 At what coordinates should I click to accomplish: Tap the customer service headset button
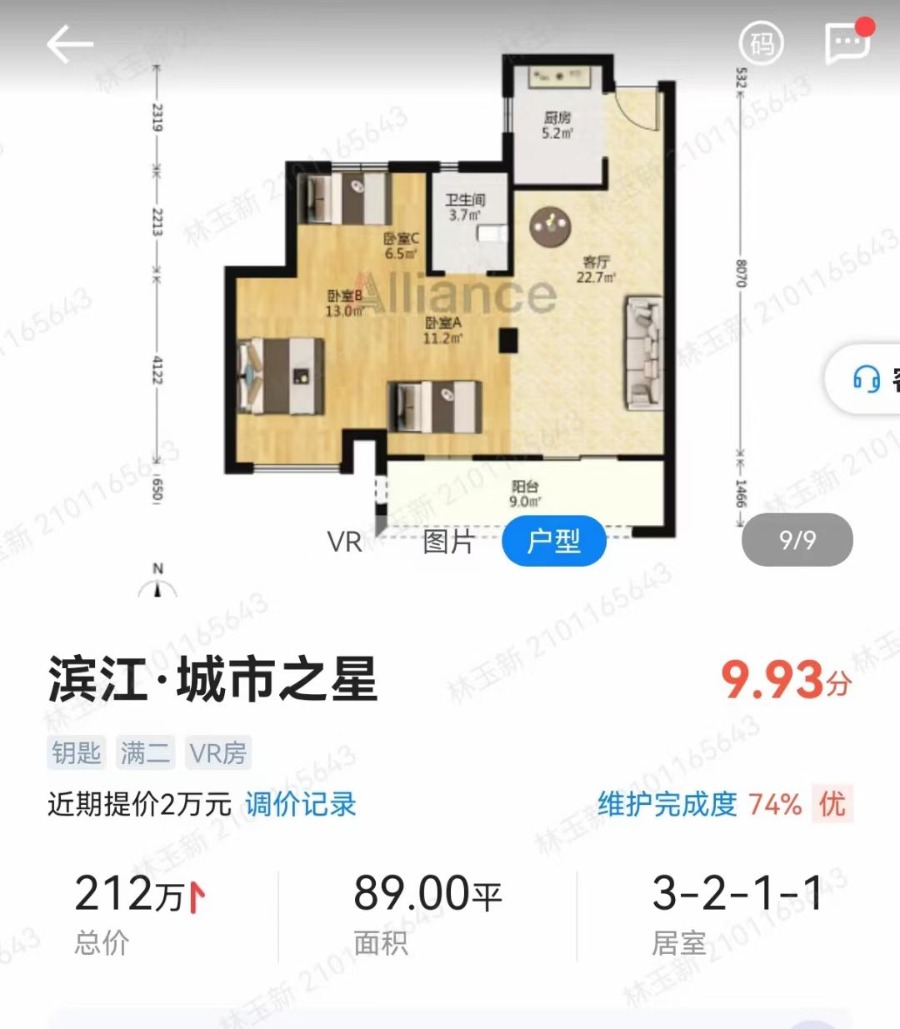coord(868,378)
